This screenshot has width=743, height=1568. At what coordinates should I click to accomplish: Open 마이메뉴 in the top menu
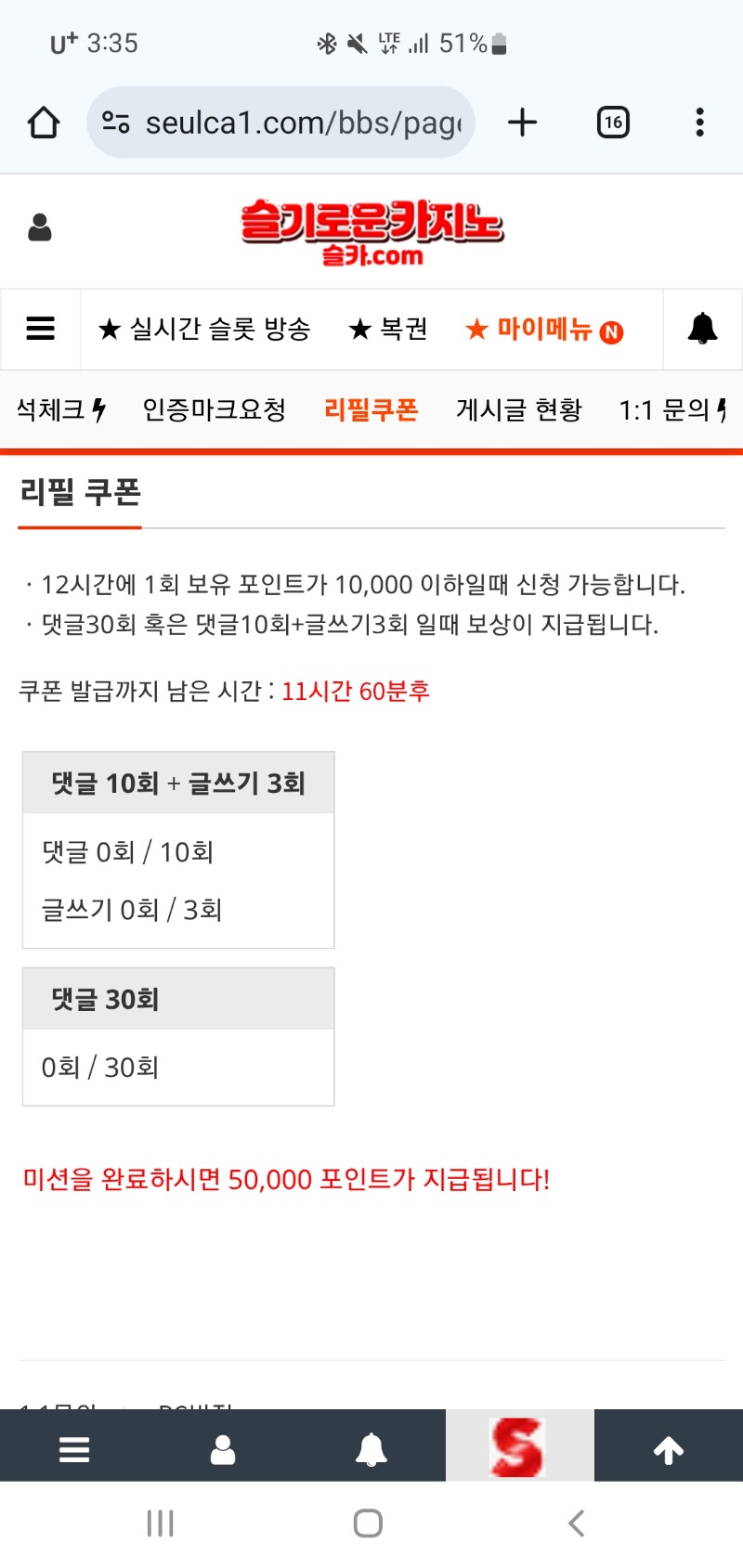pyautogui.click(x=543, y=329)
